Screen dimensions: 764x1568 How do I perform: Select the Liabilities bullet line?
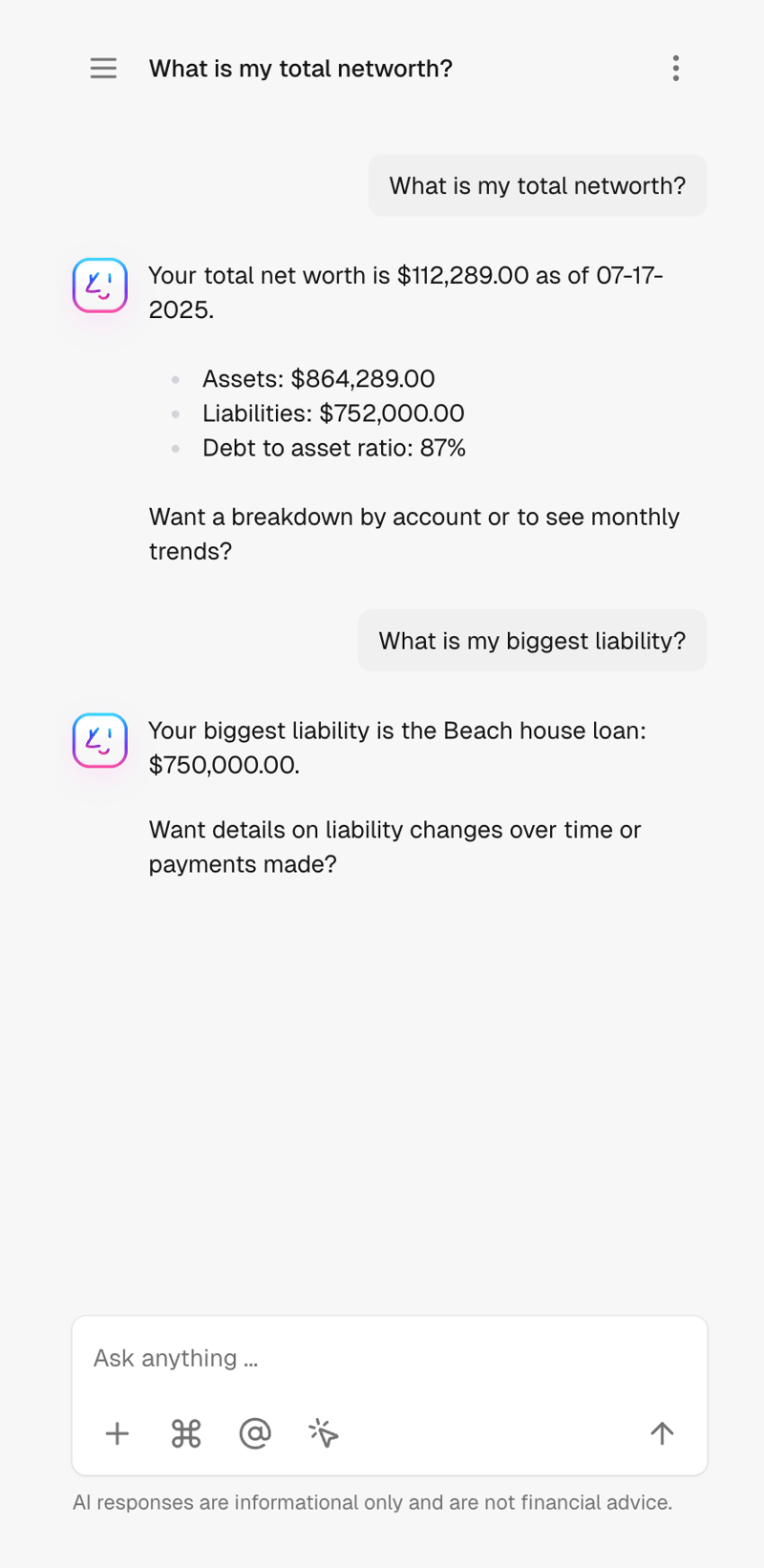point(333,413)
